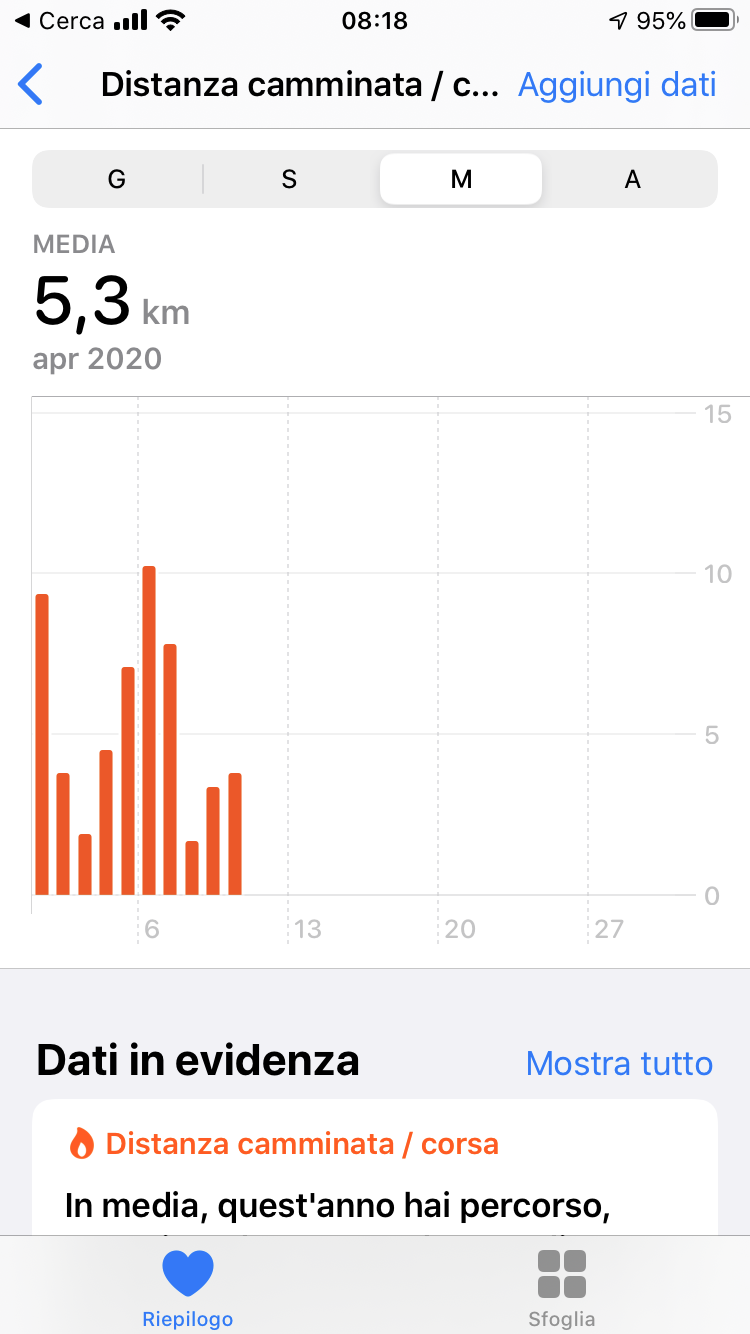This screenshot has width=750, height=1334.
Task: Tap Aggiungi dati to add data
Action: [x=617, y=85]
